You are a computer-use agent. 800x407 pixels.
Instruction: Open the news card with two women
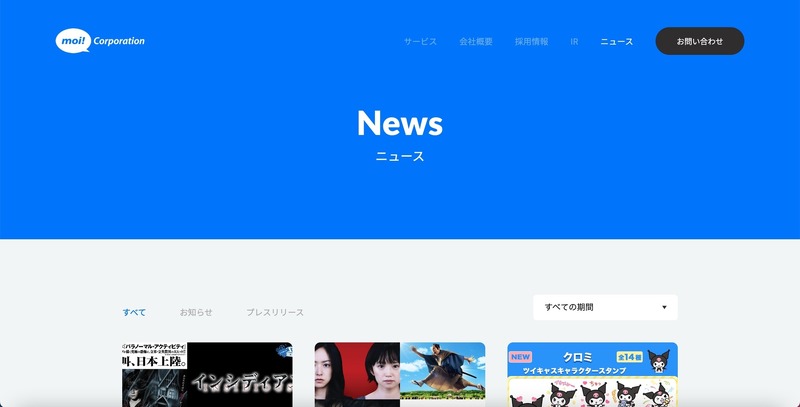tap(399, 375)
